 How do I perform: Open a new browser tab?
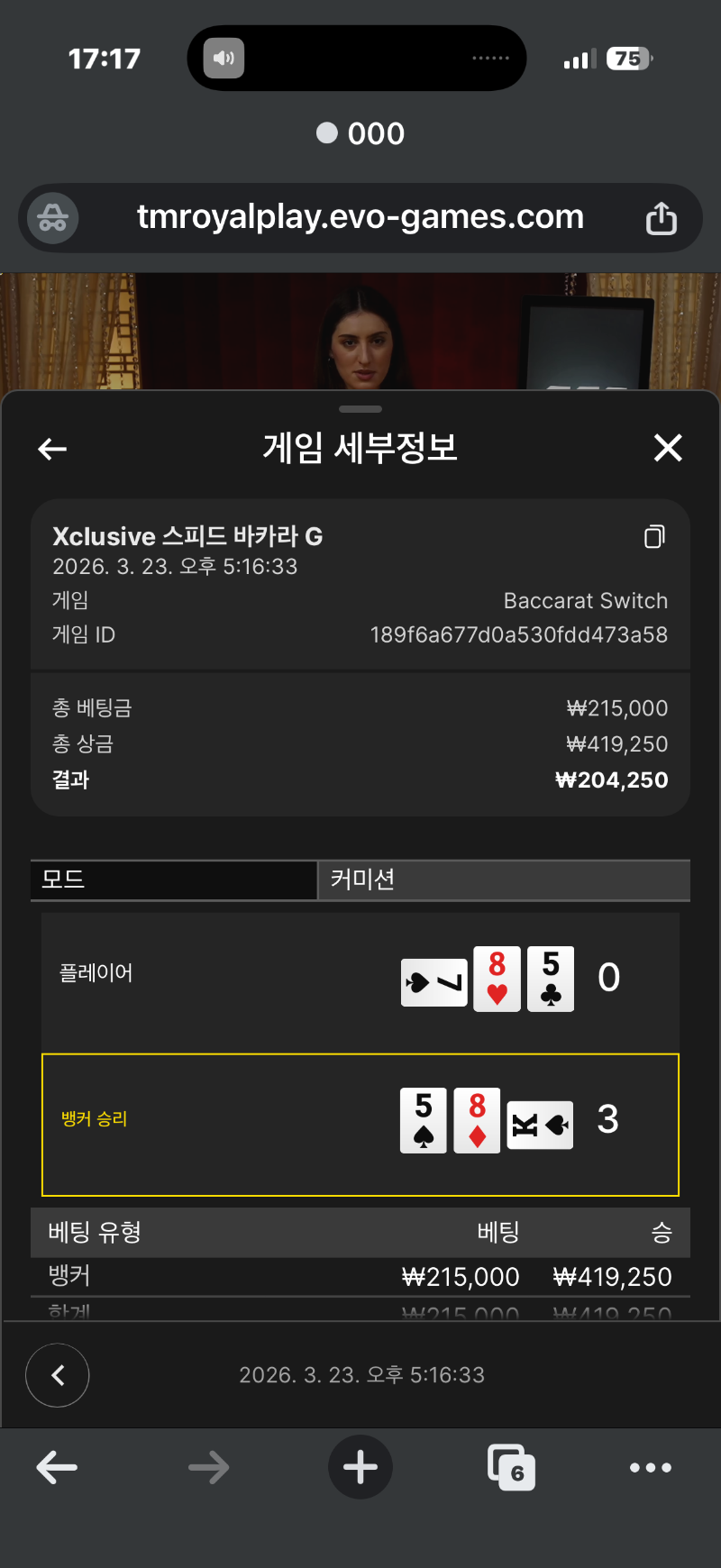pyautogui.click(x=360, y=1467)
